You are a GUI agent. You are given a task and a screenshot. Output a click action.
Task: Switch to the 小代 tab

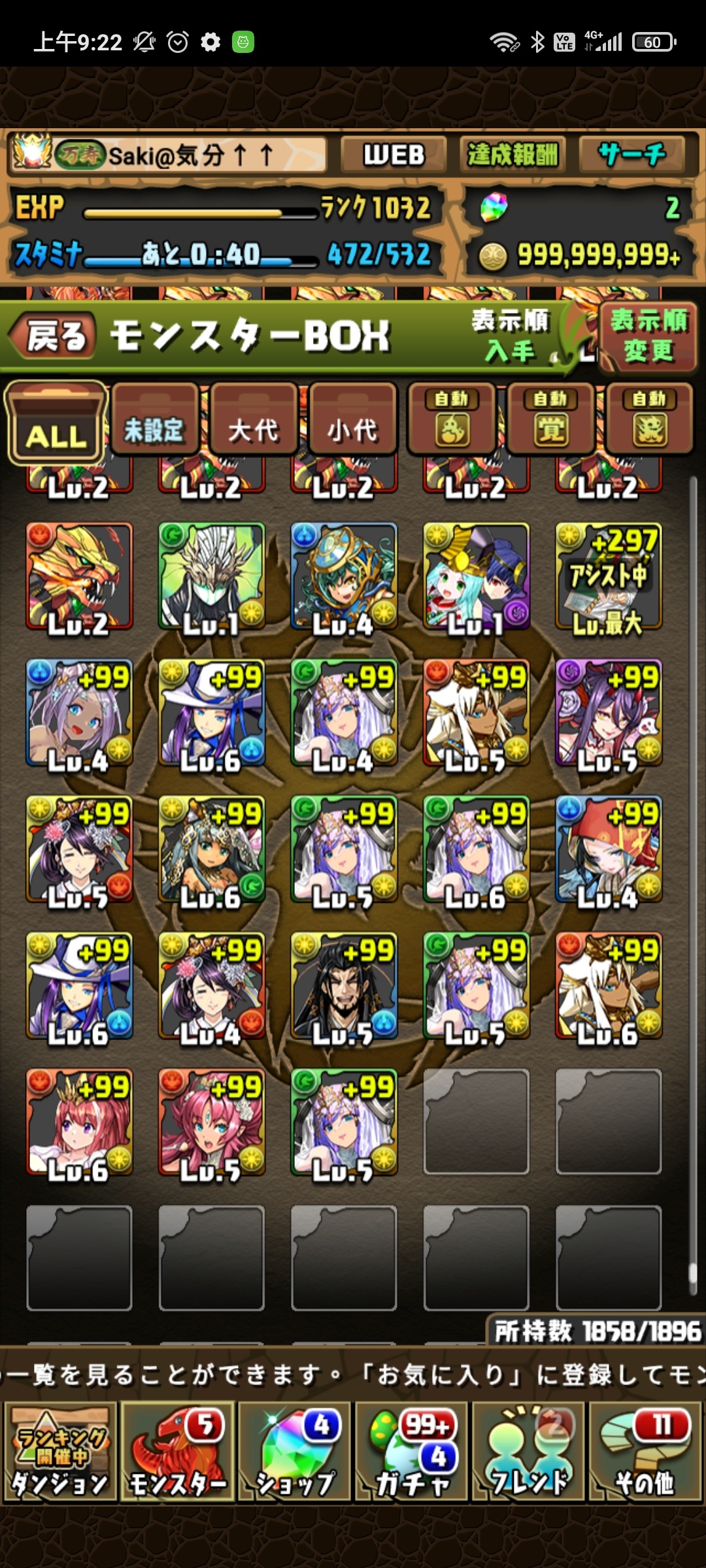point(353,423)
